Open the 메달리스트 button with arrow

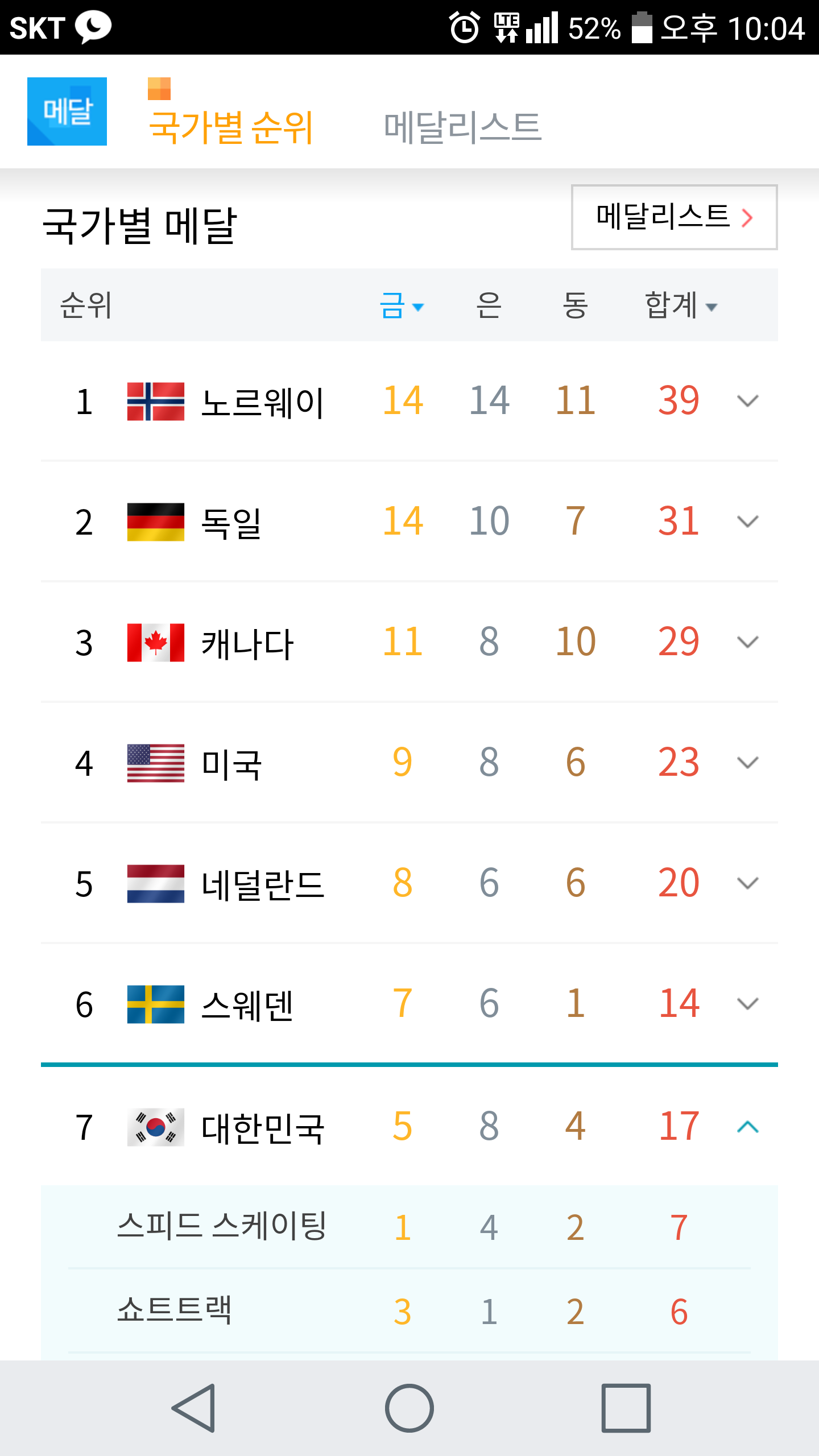tap(674, 217)
